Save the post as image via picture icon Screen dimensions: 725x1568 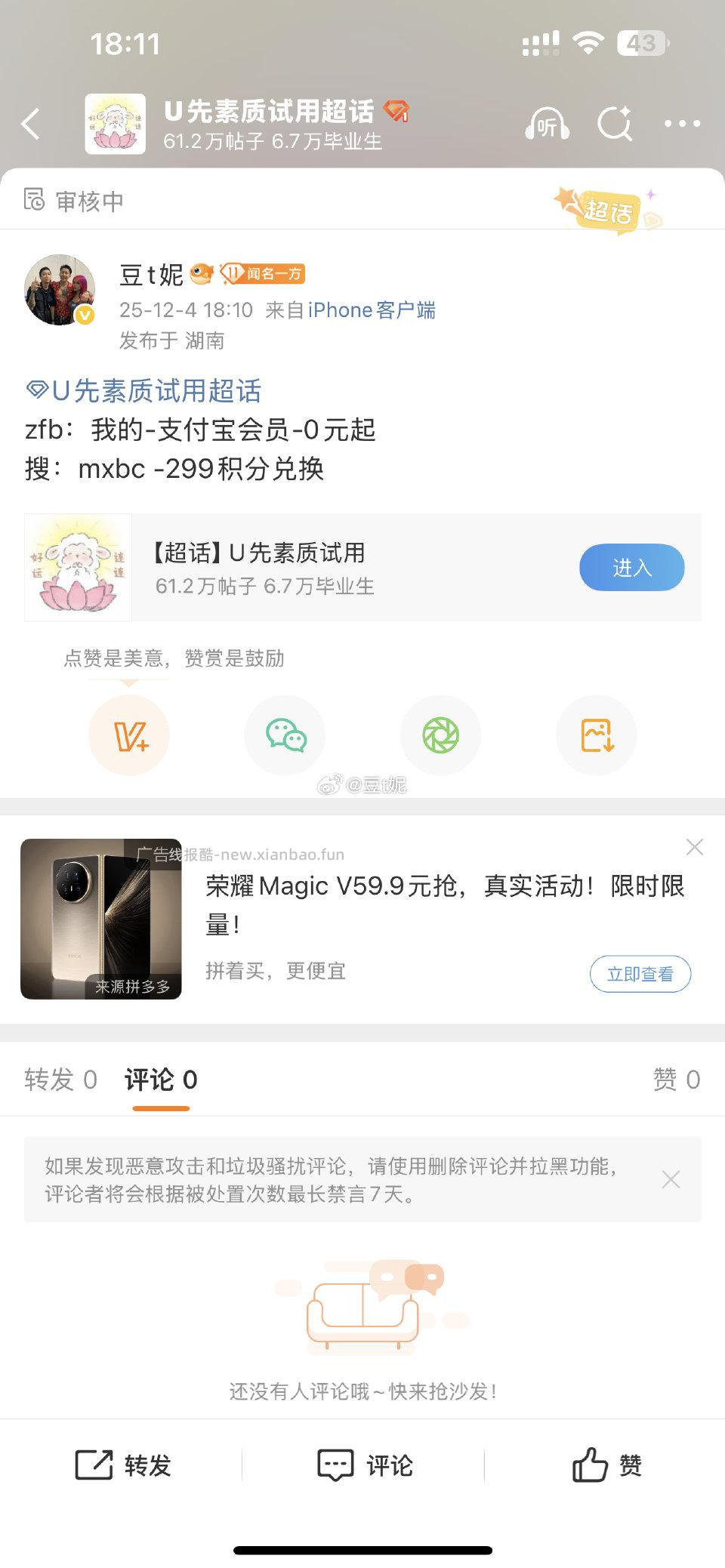[x=596, y=734]
